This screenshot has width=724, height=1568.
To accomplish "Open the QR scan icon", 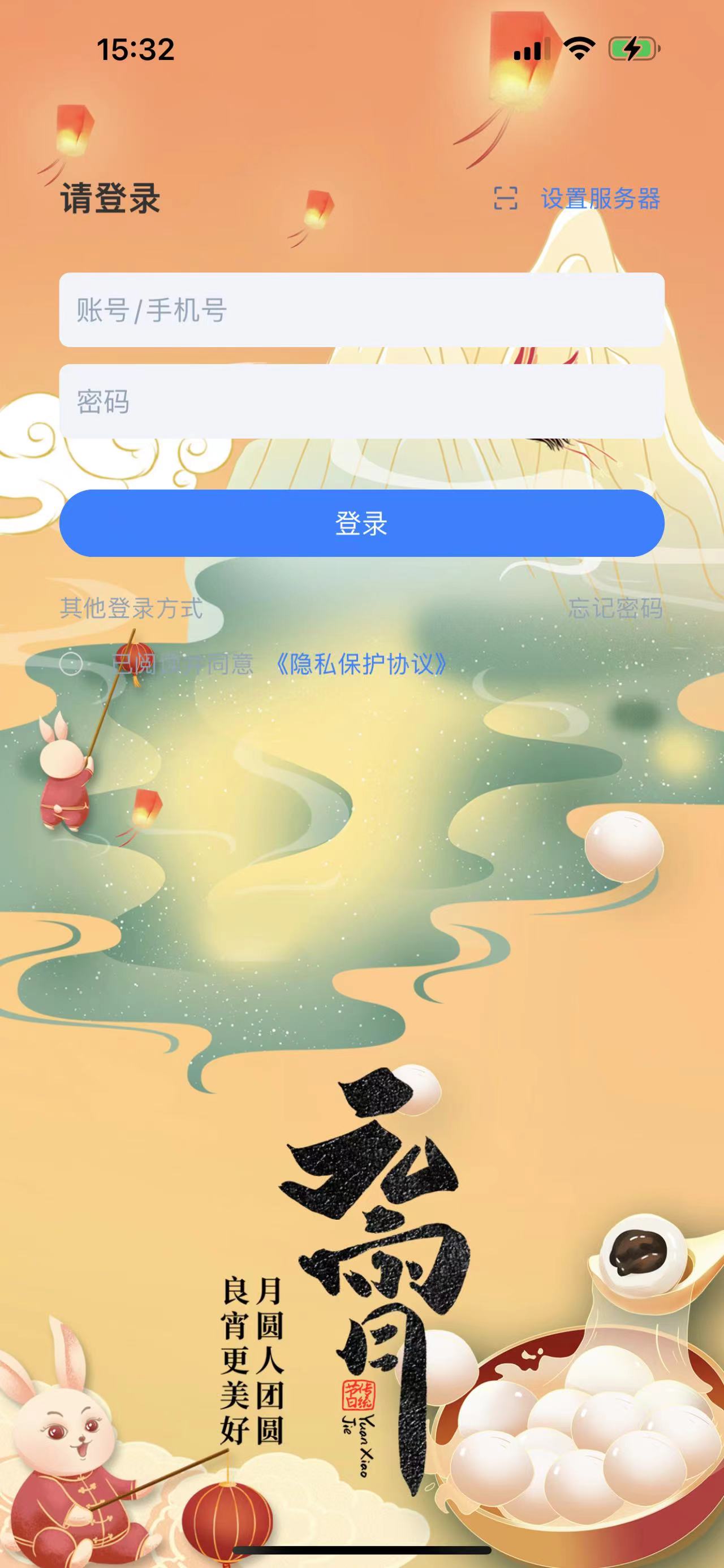I will coord(506,198).
